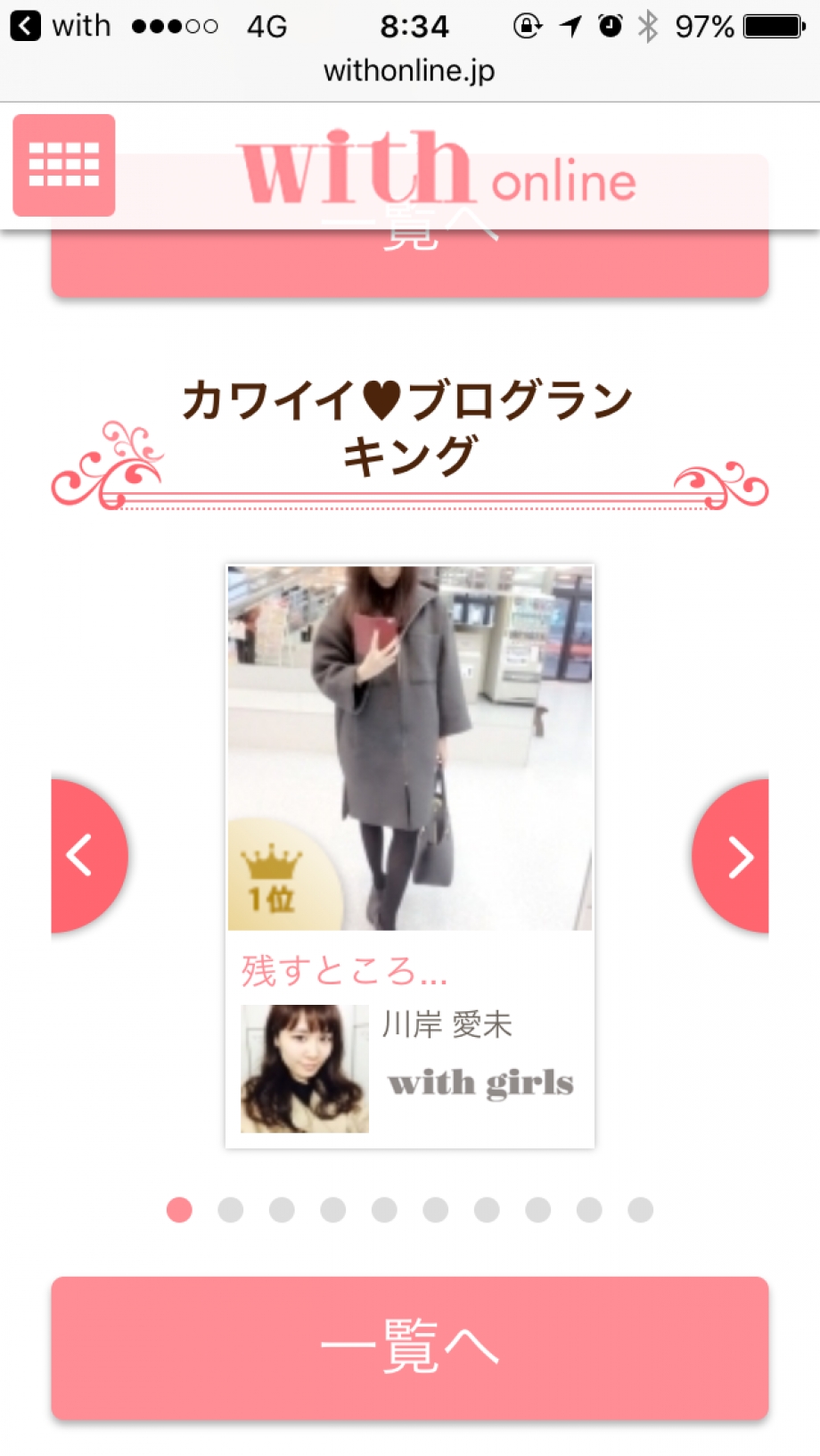
Task: Return to the with app via back arrow
Action: pos(25,26)
